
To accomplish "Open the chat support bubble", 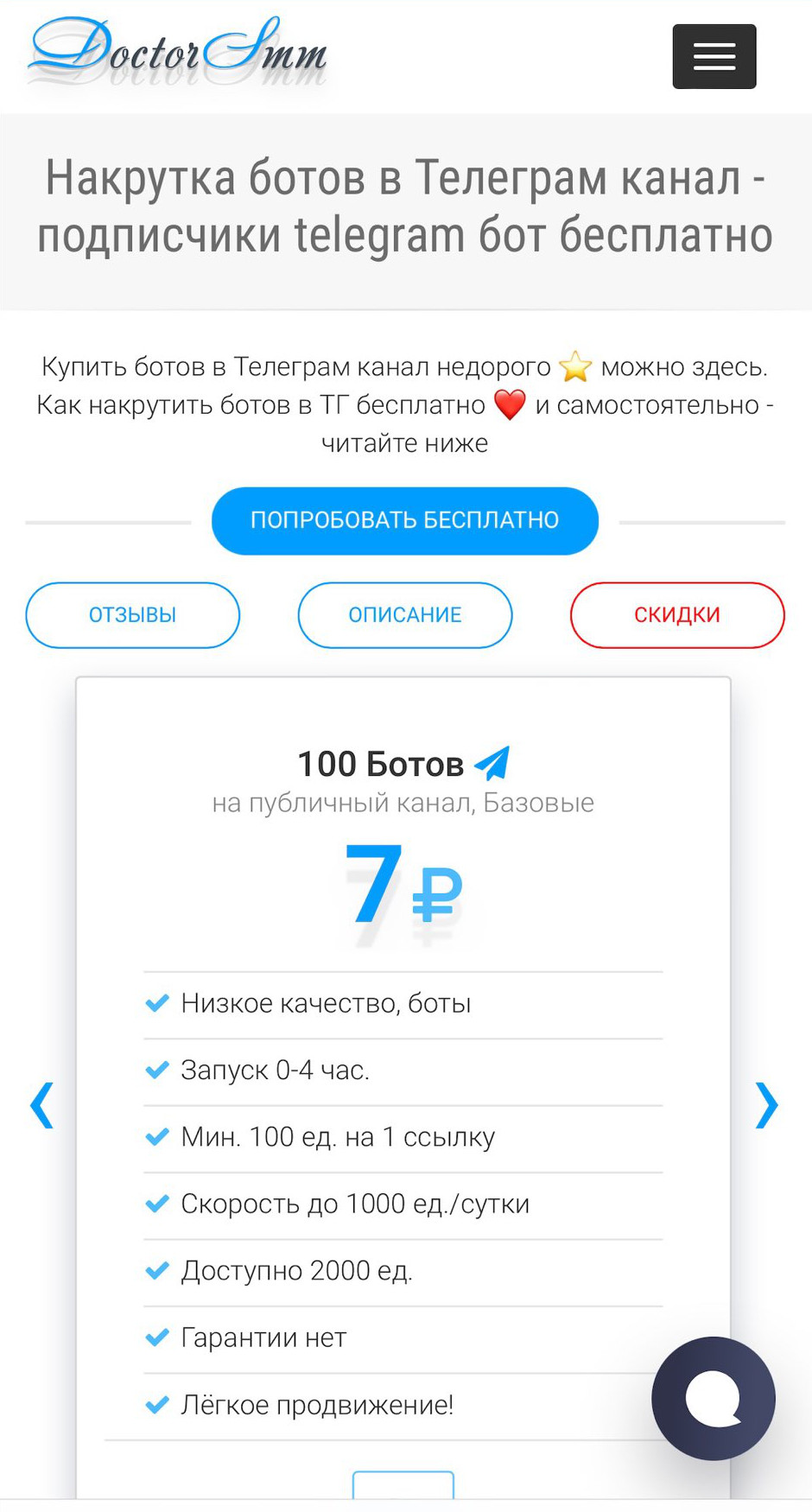I will pyautogui.click(x=713, y=1398).
